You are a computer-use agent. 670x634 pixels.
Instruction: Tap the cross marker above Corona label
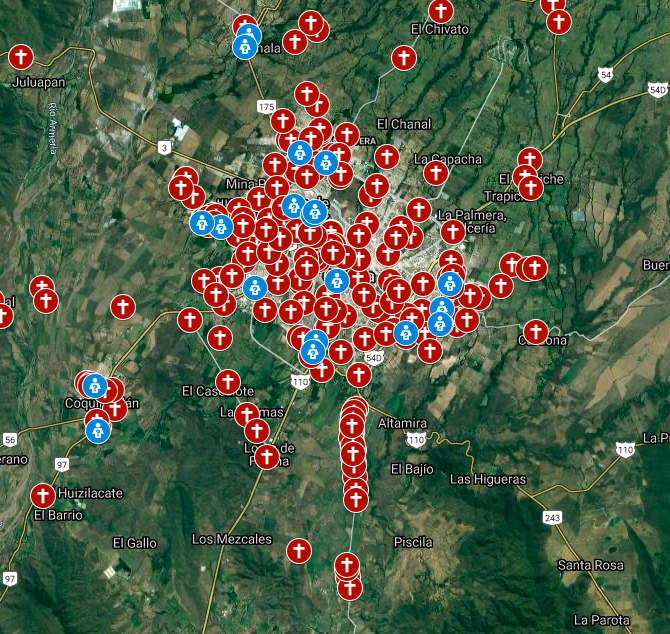[x=536, y=331]
